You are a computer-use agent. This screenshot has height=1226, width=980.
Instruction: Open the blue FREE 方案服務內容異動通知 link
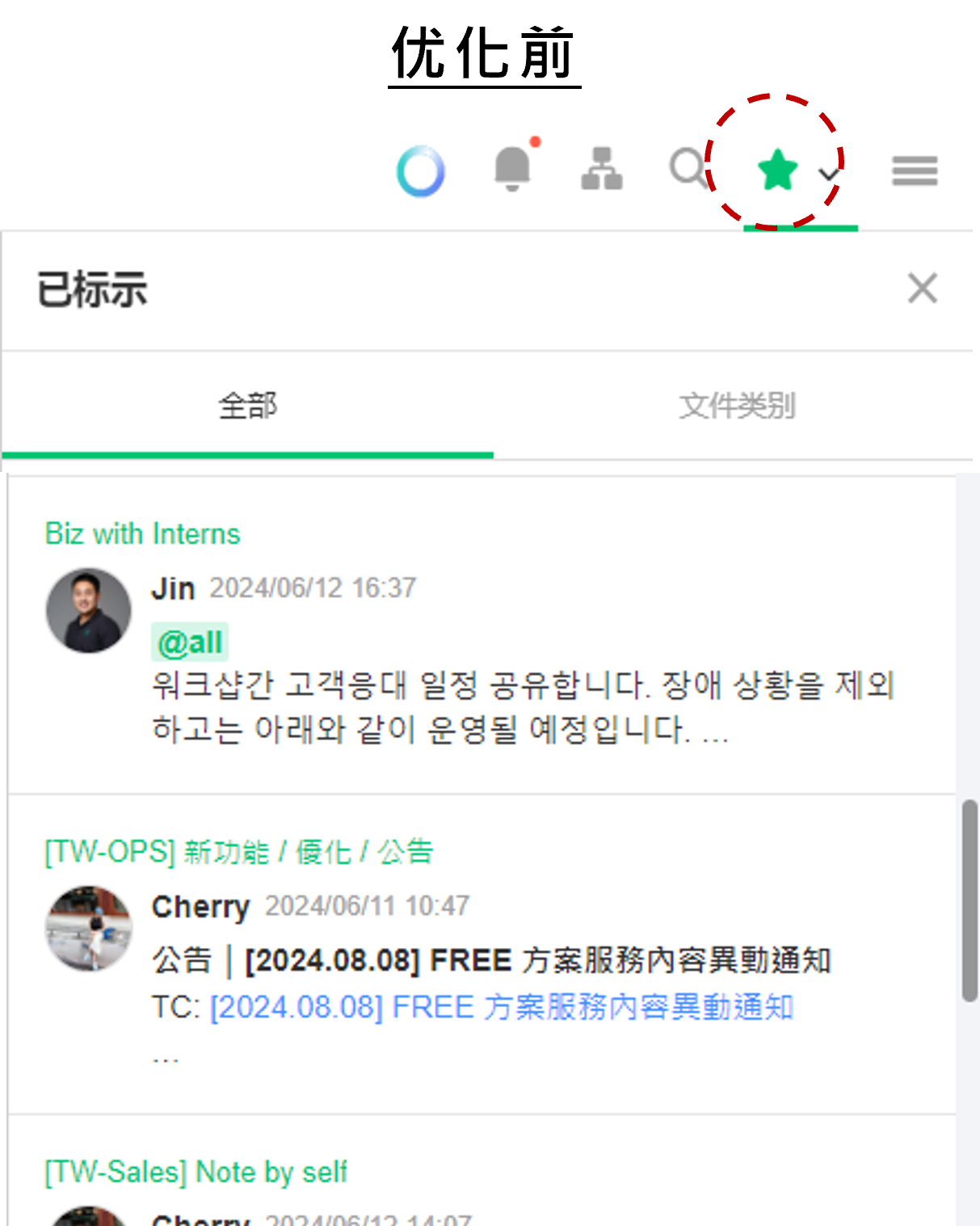tap(502, 1008)
